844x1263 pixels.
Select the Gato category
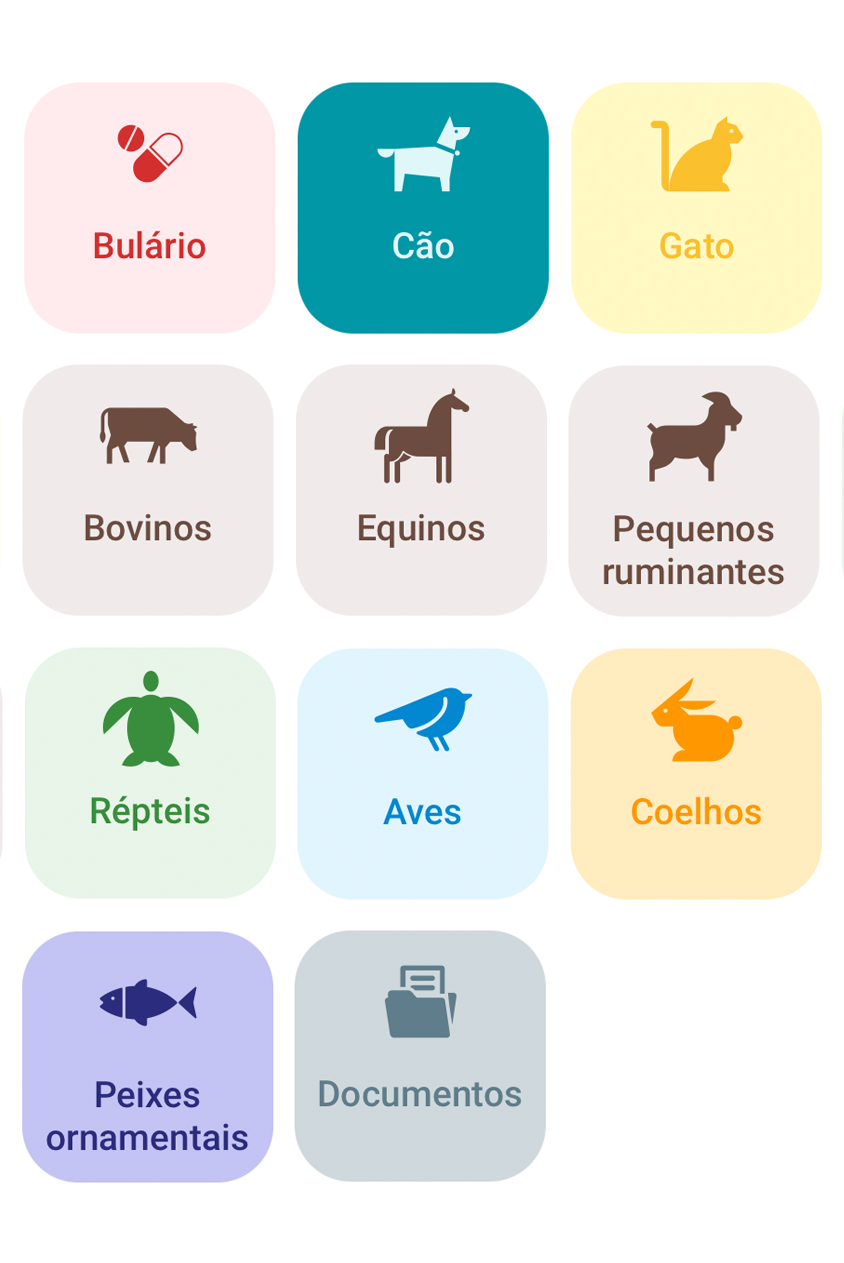(696, 205)
